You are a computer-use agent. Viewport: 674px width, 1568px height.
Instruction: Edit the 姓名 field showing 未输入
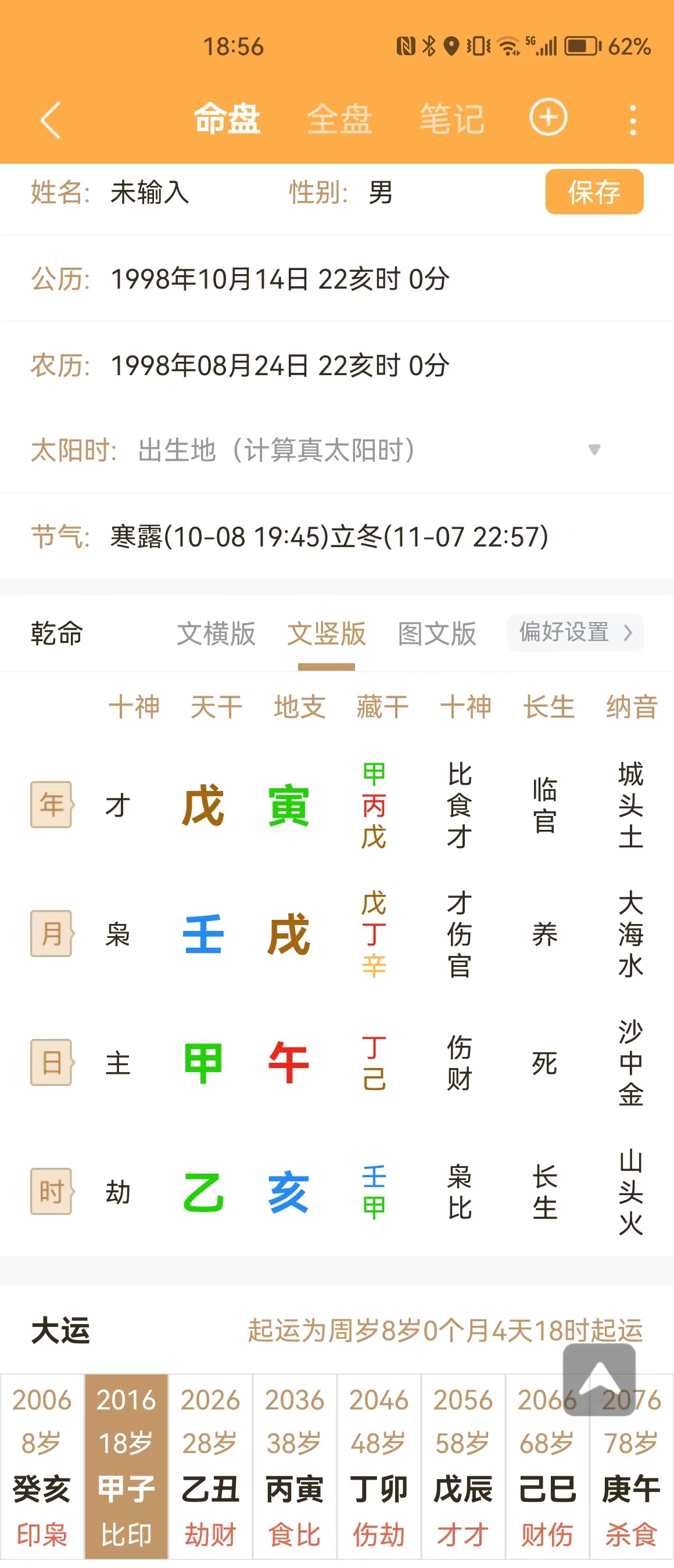point(150,192)
